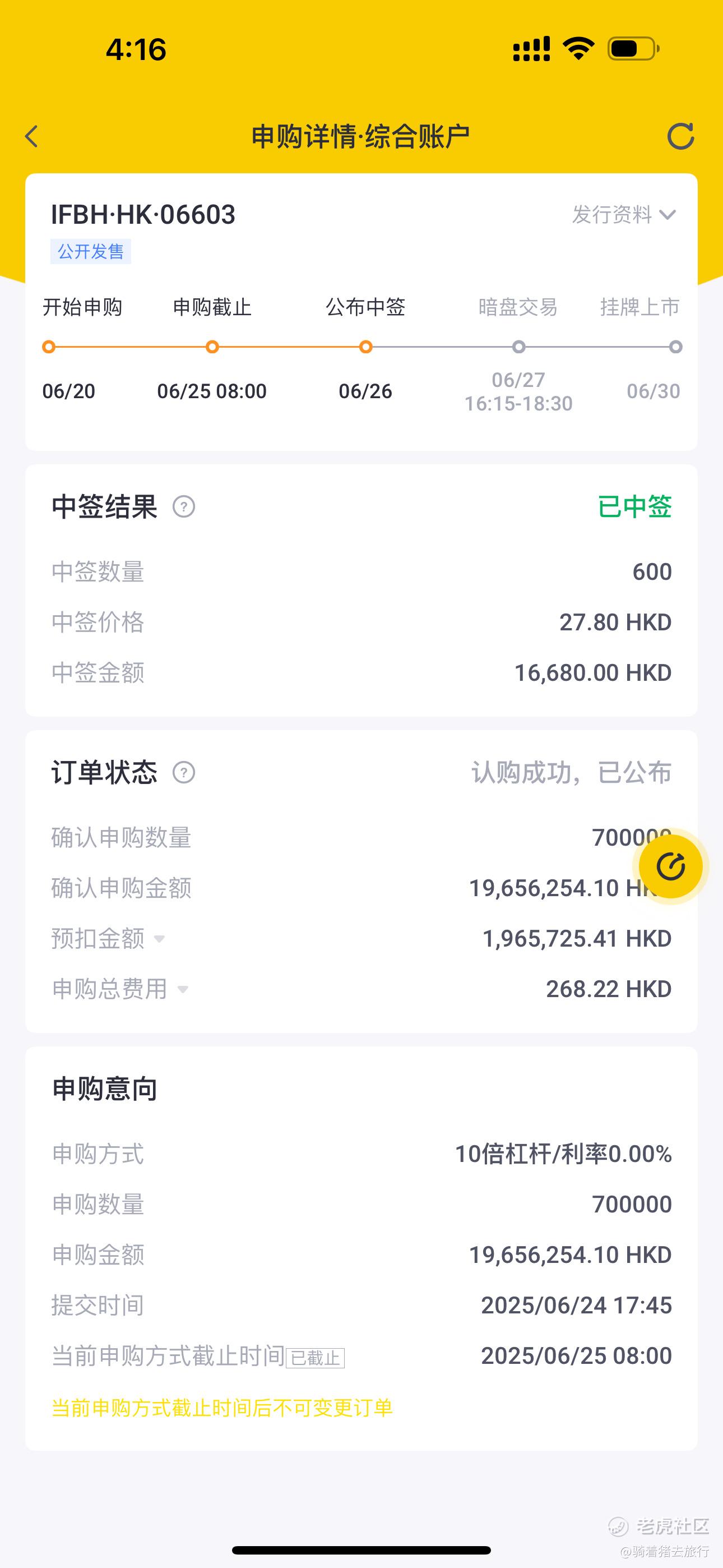The image size is (723, 1568).
Task: Open help icon next to 中签结果
Action: [184, 506]
